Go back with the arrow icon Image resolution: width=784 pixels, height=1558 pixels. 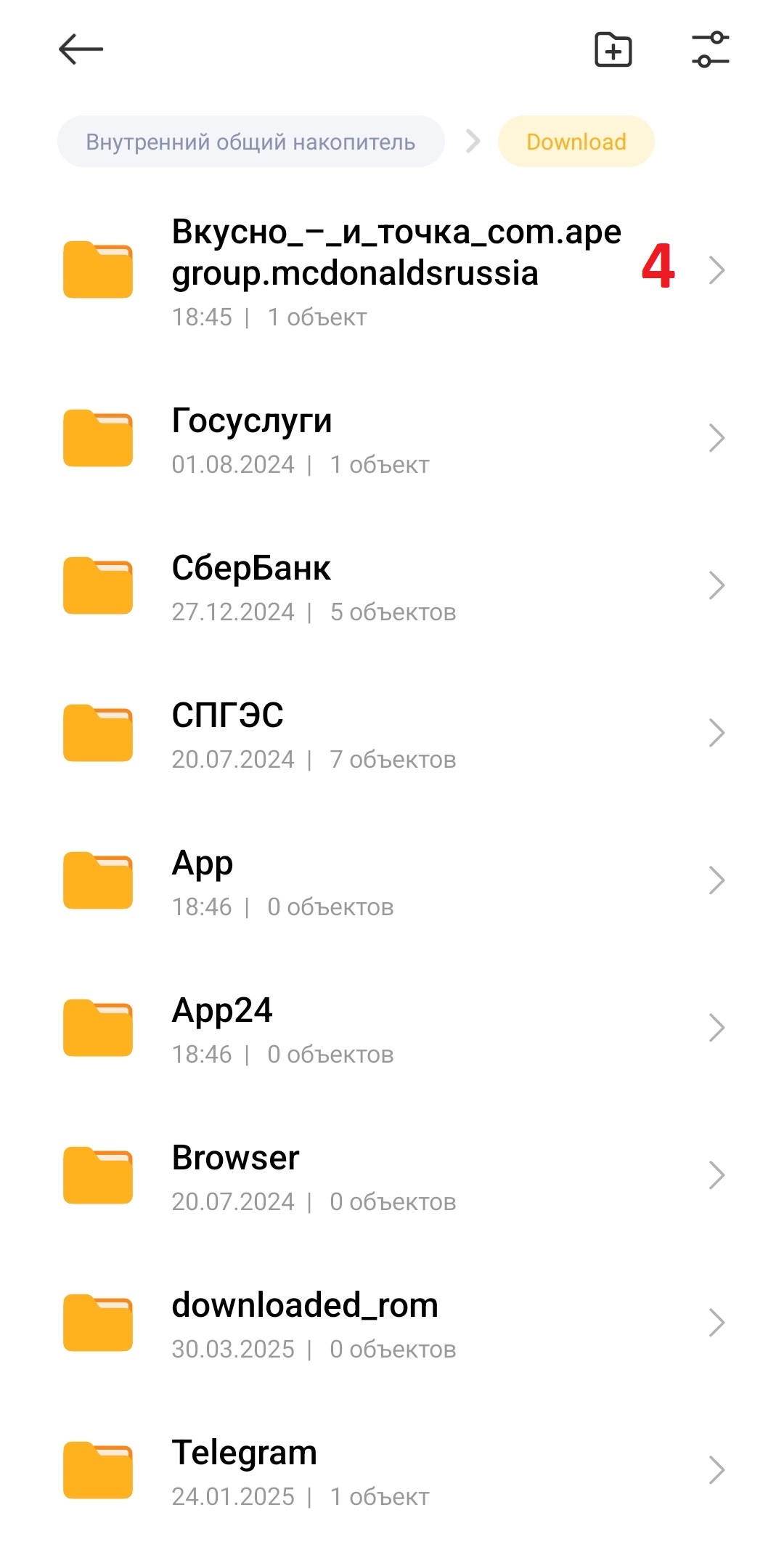(x=81, y=49)
